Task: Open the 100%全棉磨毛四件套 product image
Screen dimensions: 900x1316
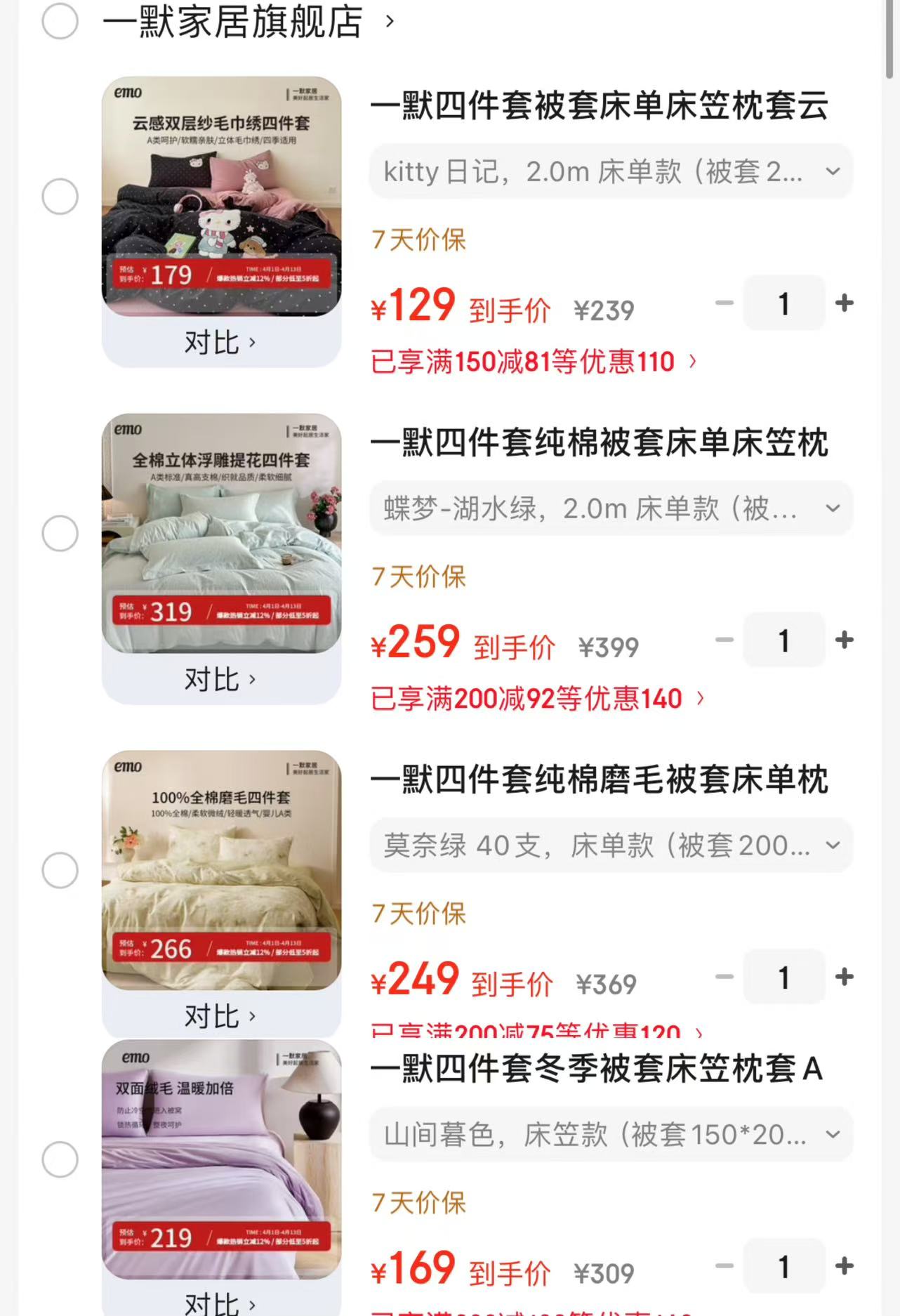Action: click(x=221, y=871)
